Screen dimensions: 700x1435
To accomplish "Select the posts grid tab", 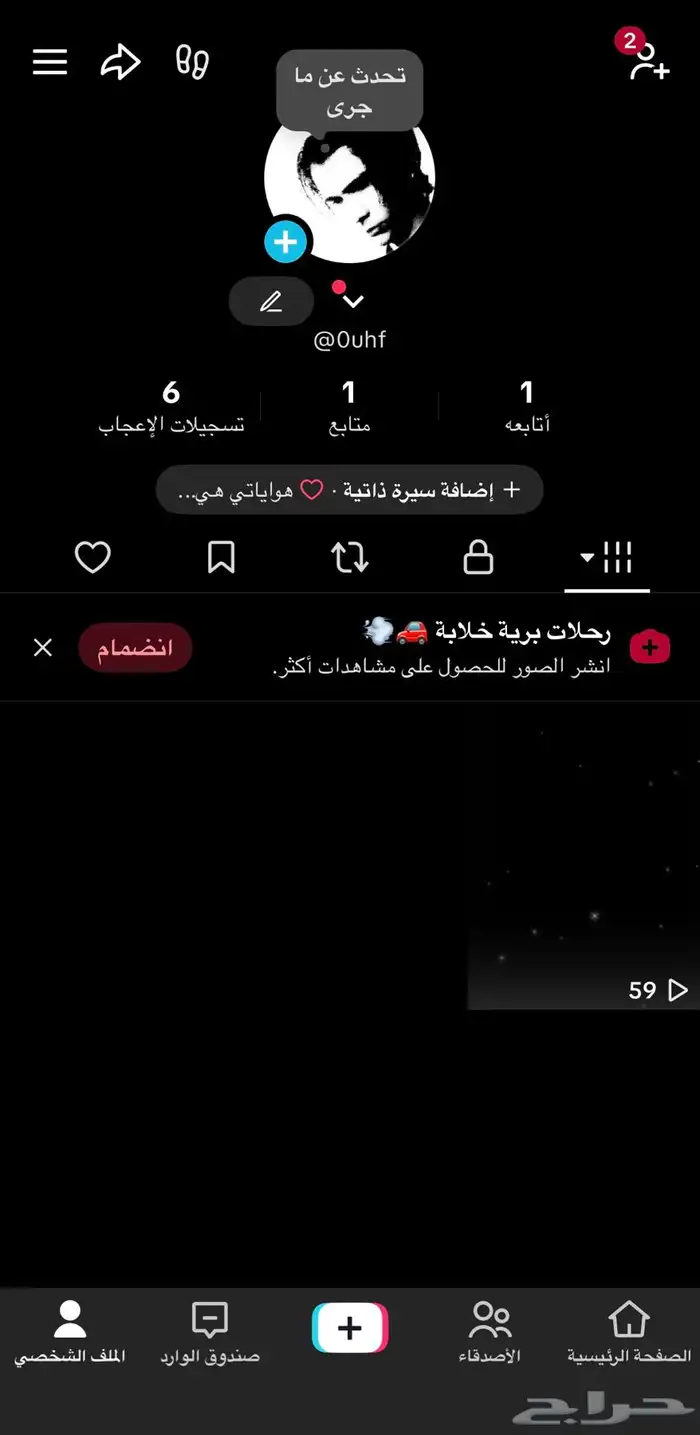I will pos(607,557).
